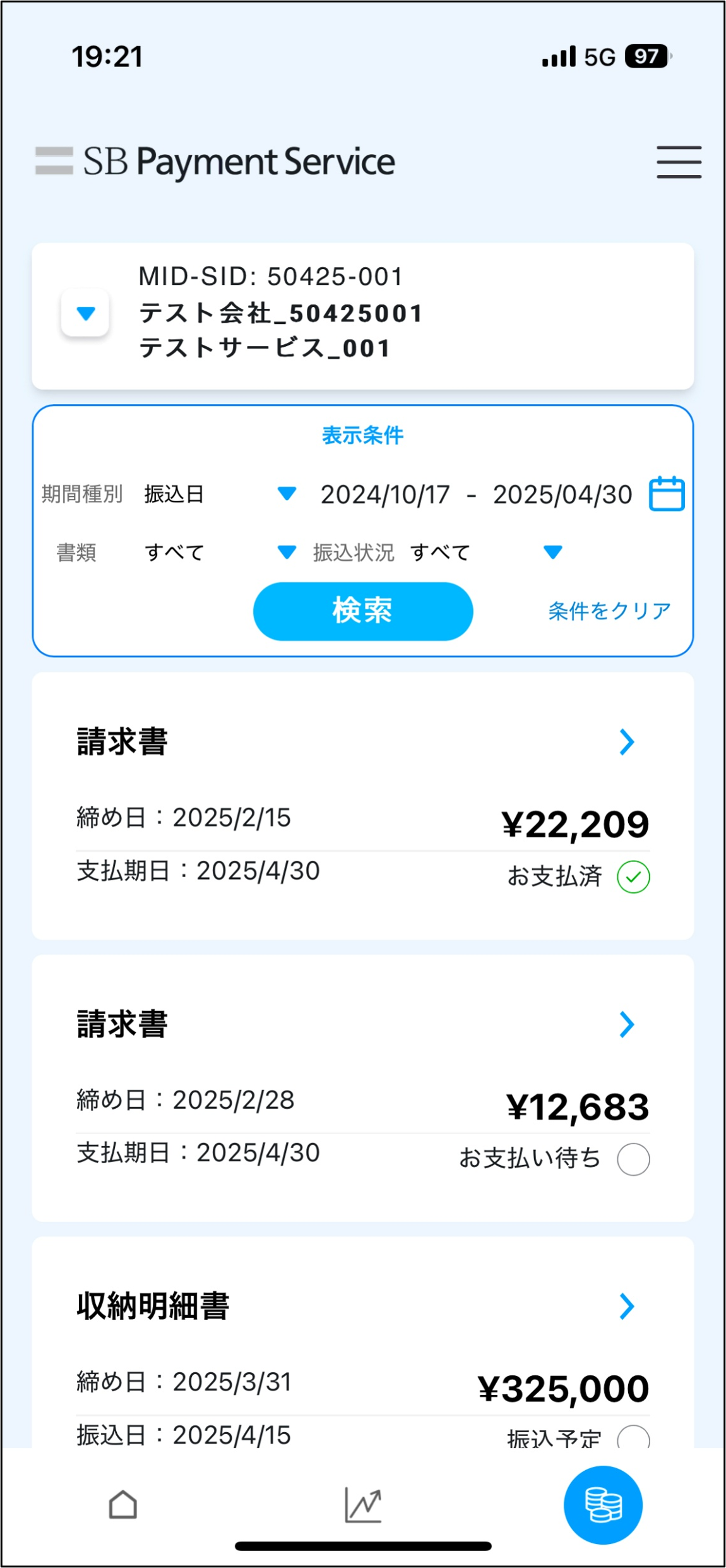
Task: Switch to the chart analytics tab
Action: pos(363,1505)
